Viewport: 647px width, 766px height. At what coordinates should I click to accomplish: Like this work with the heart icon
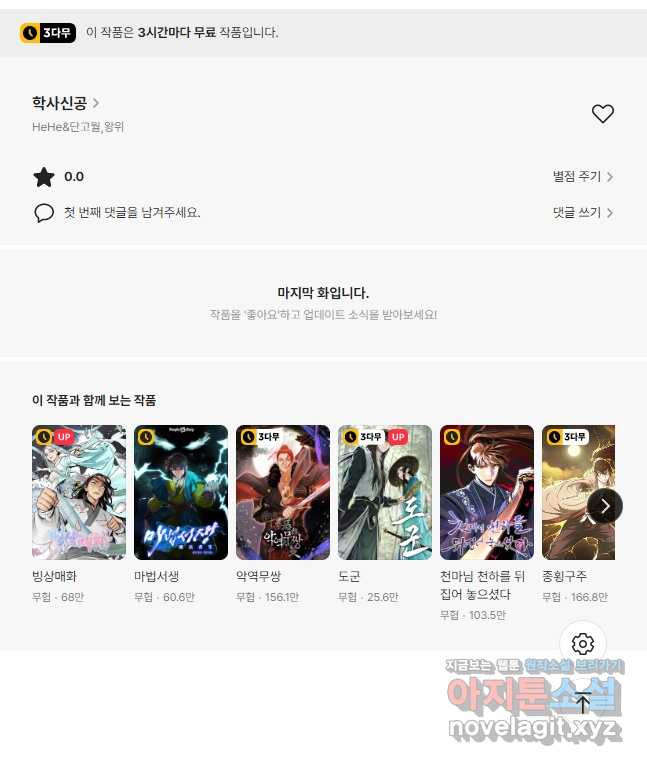click(602, 114)
